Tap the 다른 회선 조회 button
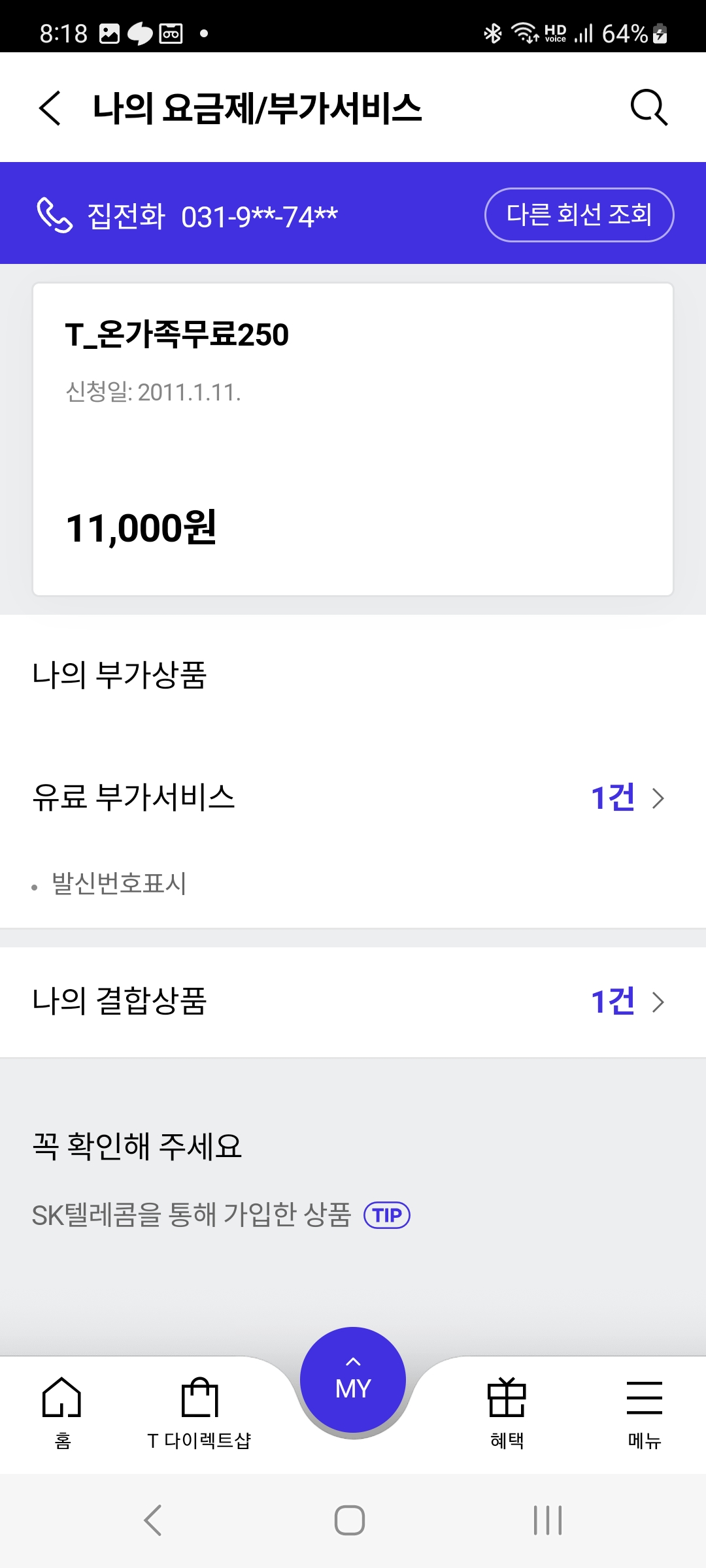The height and width of the screenshot is (1568, 706). click(579, 214)
